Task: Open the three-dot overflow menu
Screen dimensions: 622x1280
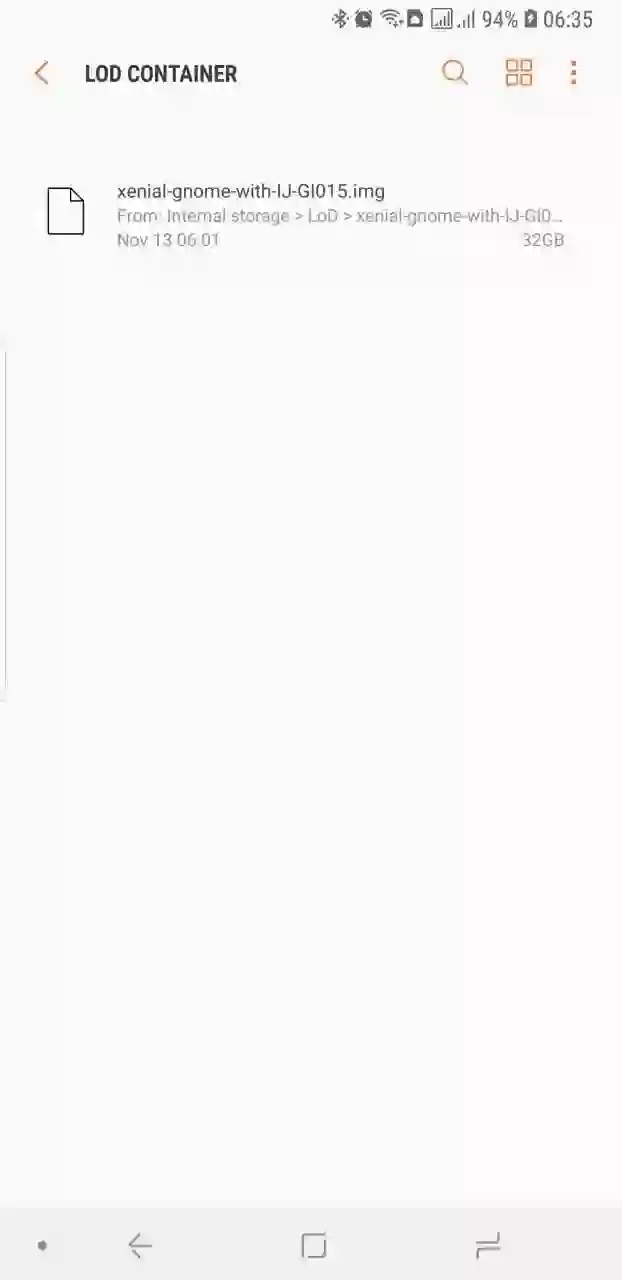Action: [573, 73]
